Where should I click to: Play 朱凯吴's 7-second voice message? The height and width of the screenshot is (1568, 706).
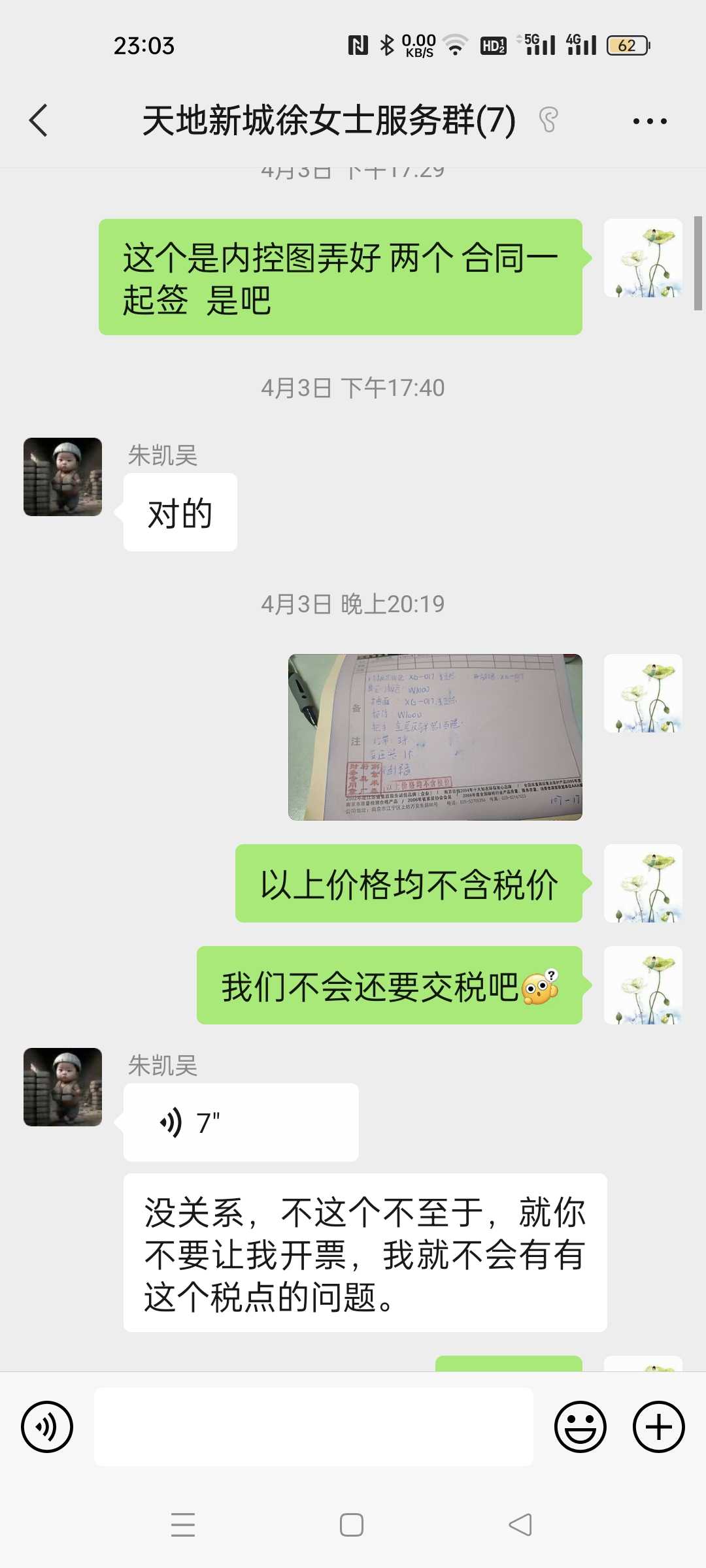click(241, 1122)
